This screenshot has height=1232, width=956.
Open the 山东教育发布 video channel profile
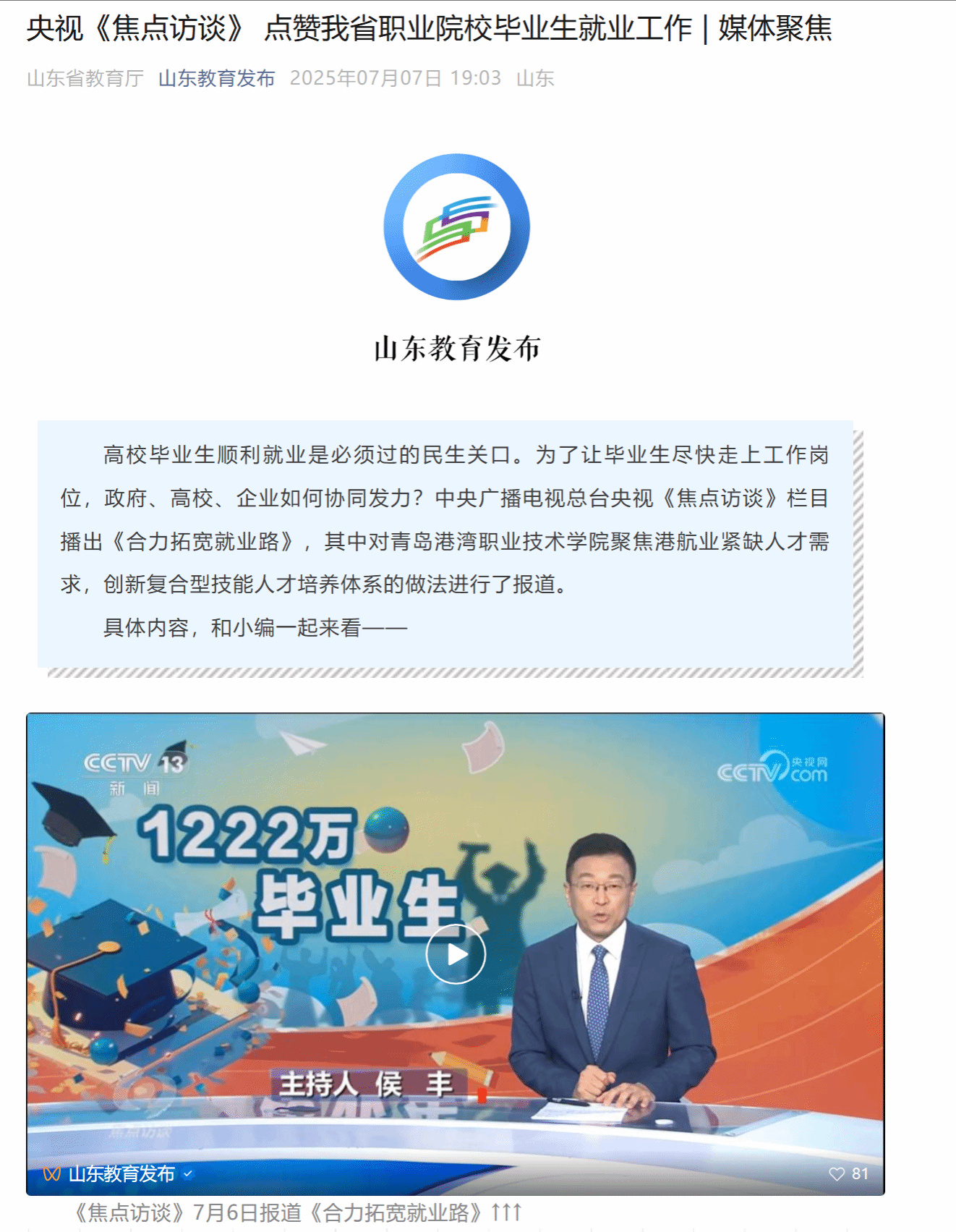coord(121,1173)
